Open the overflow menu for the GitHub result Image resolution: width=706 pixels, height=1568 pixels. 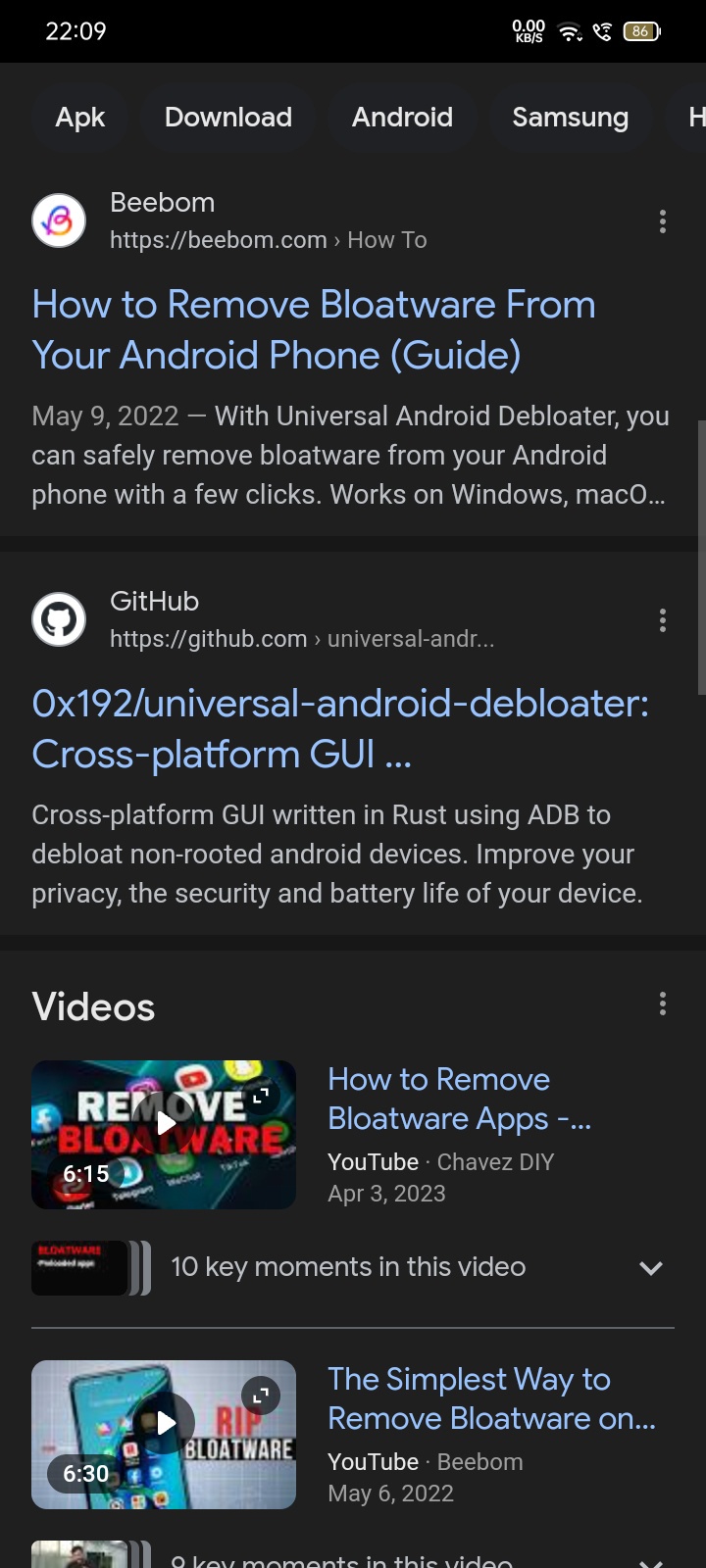(x=663, y=620)
